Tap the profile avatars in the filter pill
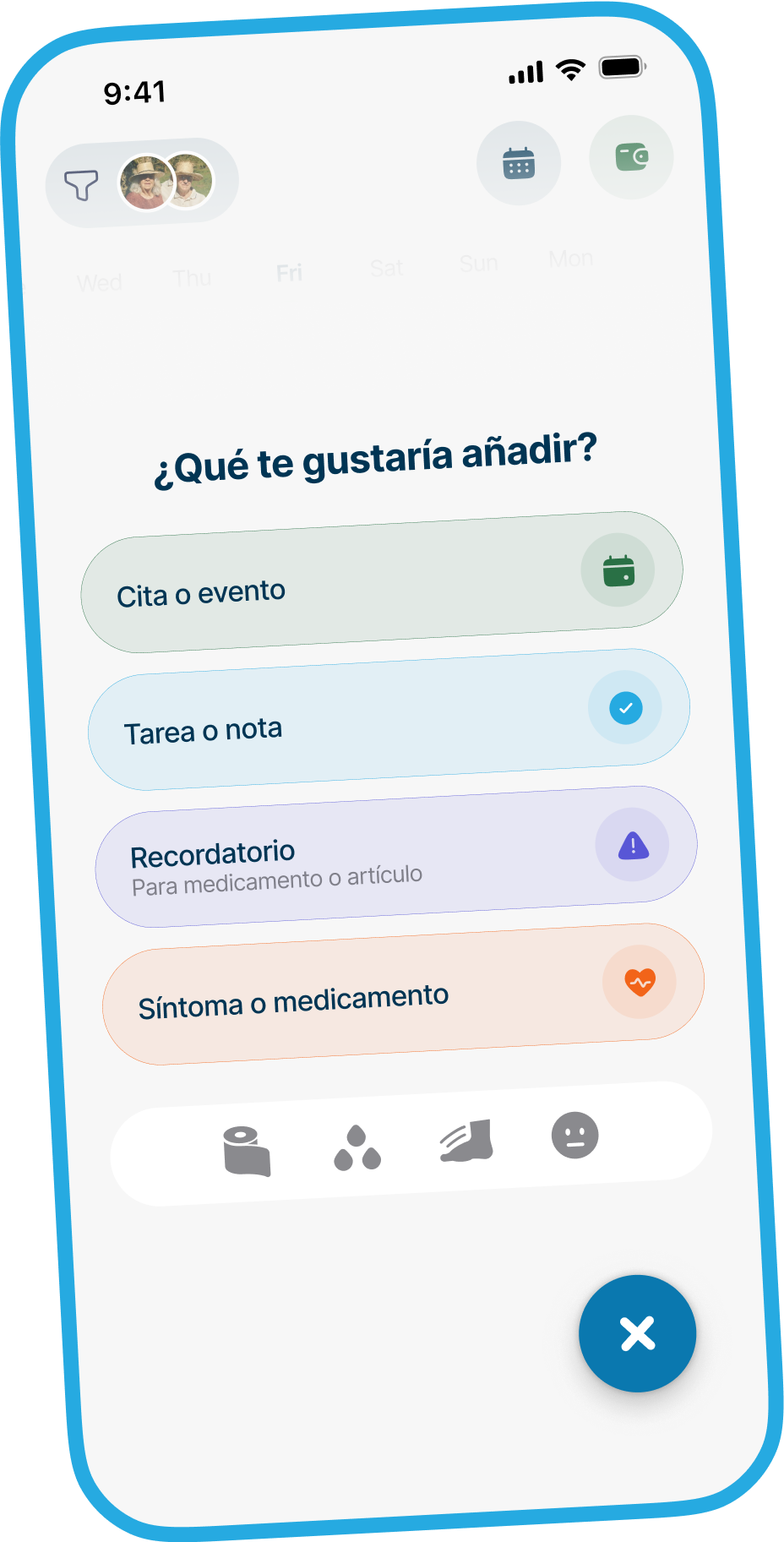The width and height of the screenshot is (784, 1542). (166, 181)
